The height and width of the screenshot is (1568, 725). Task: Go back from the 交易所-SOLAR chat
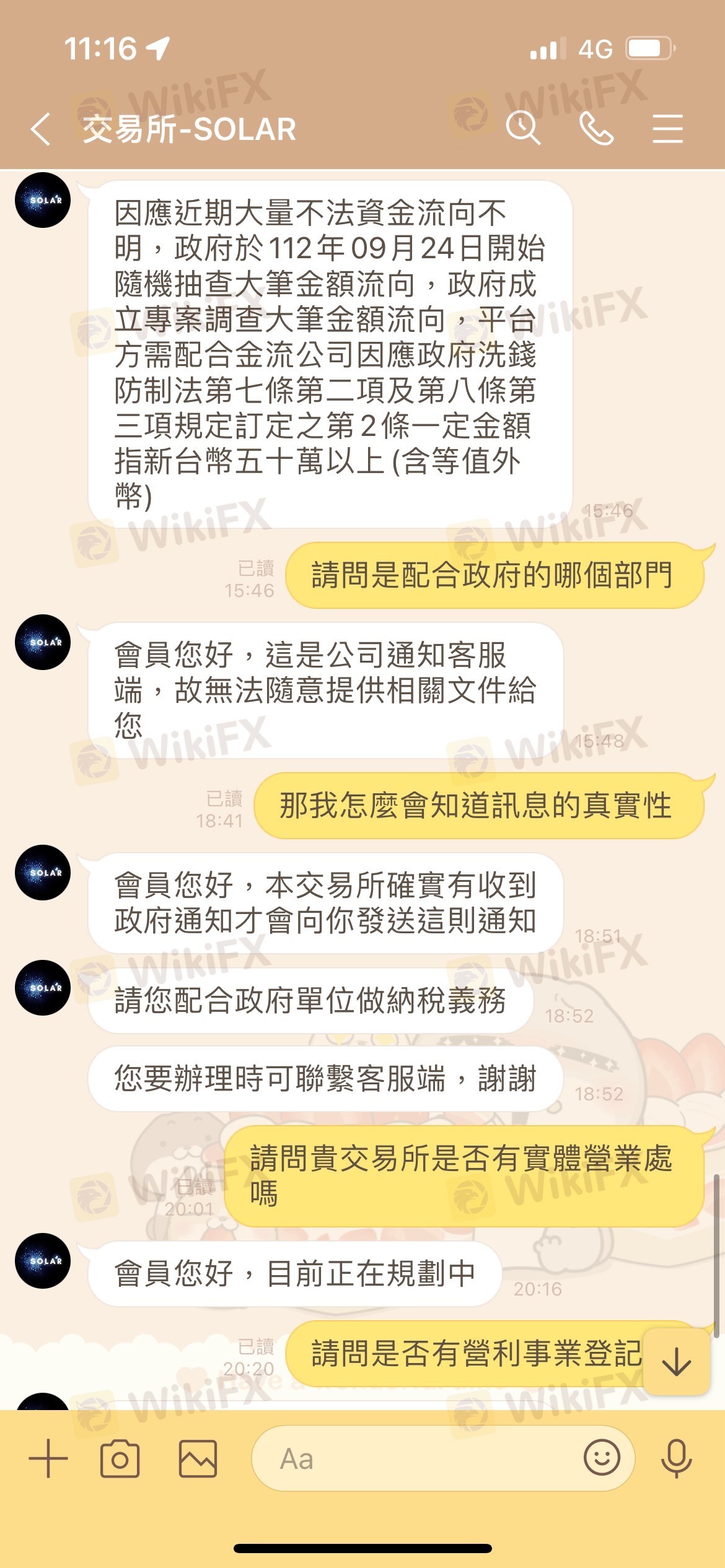41,129
